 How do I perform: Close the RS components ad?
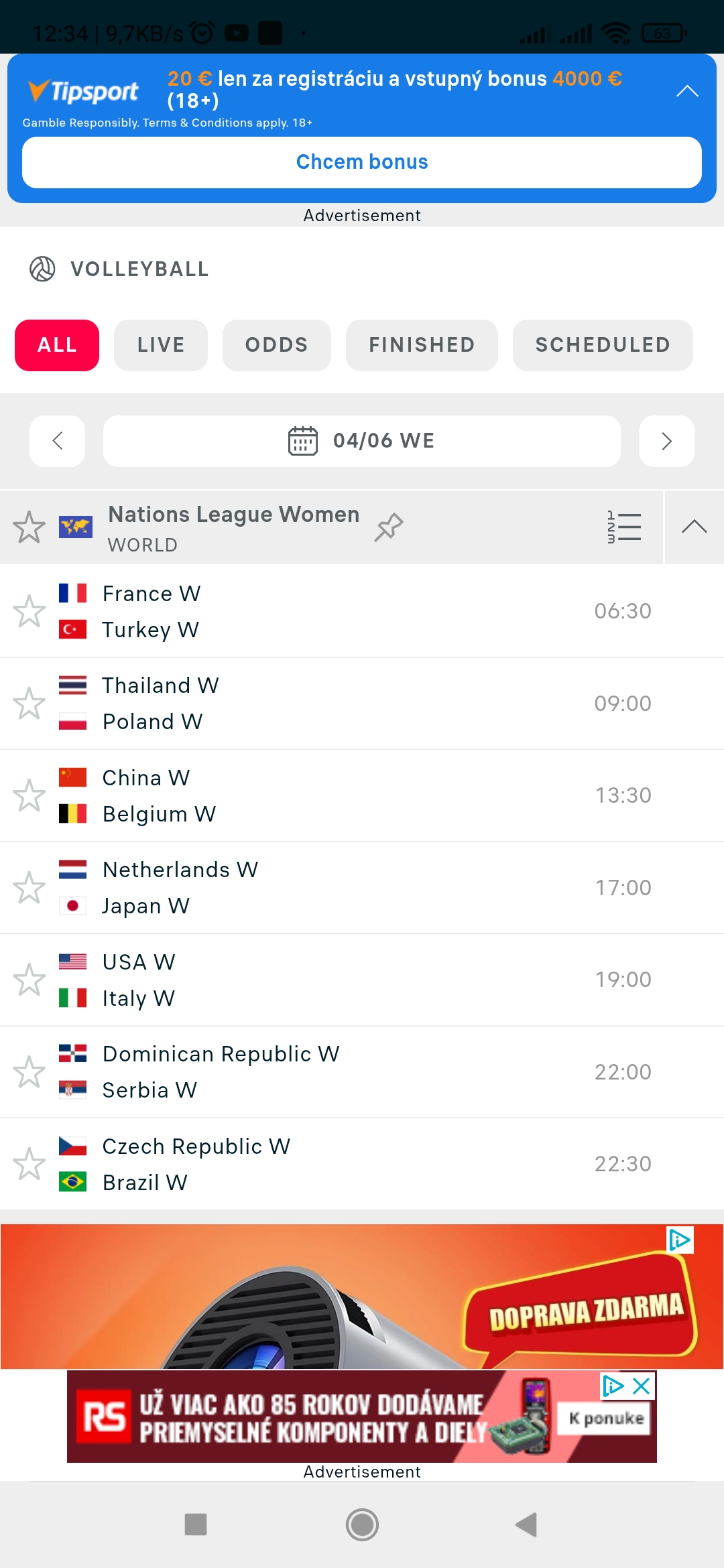(x=642, y=1386)
